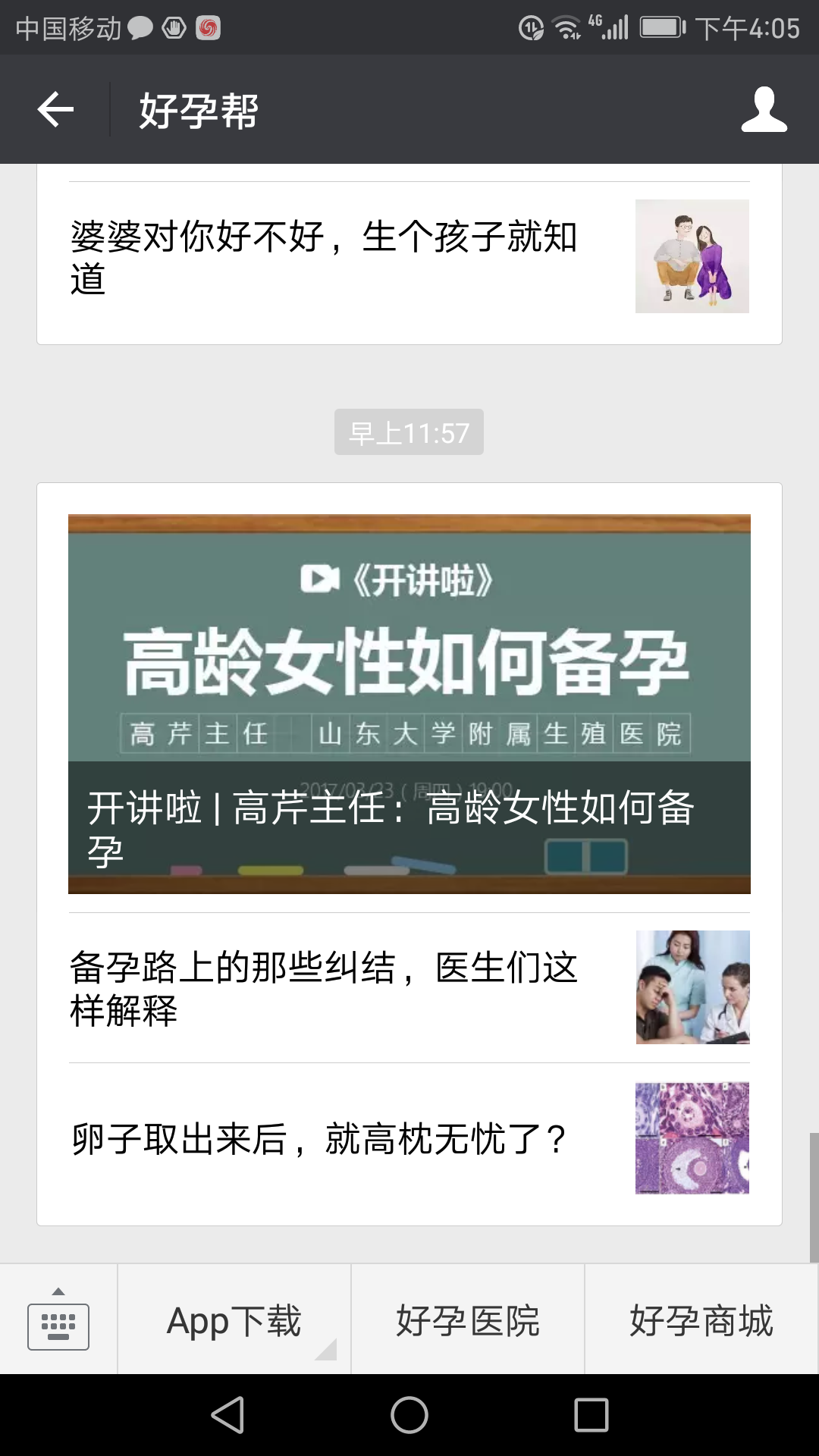Image resolution: width=819 pixels, height=1456 pixels.
Task: Go back from 好孕帮 chat
Action: (55, 110)
